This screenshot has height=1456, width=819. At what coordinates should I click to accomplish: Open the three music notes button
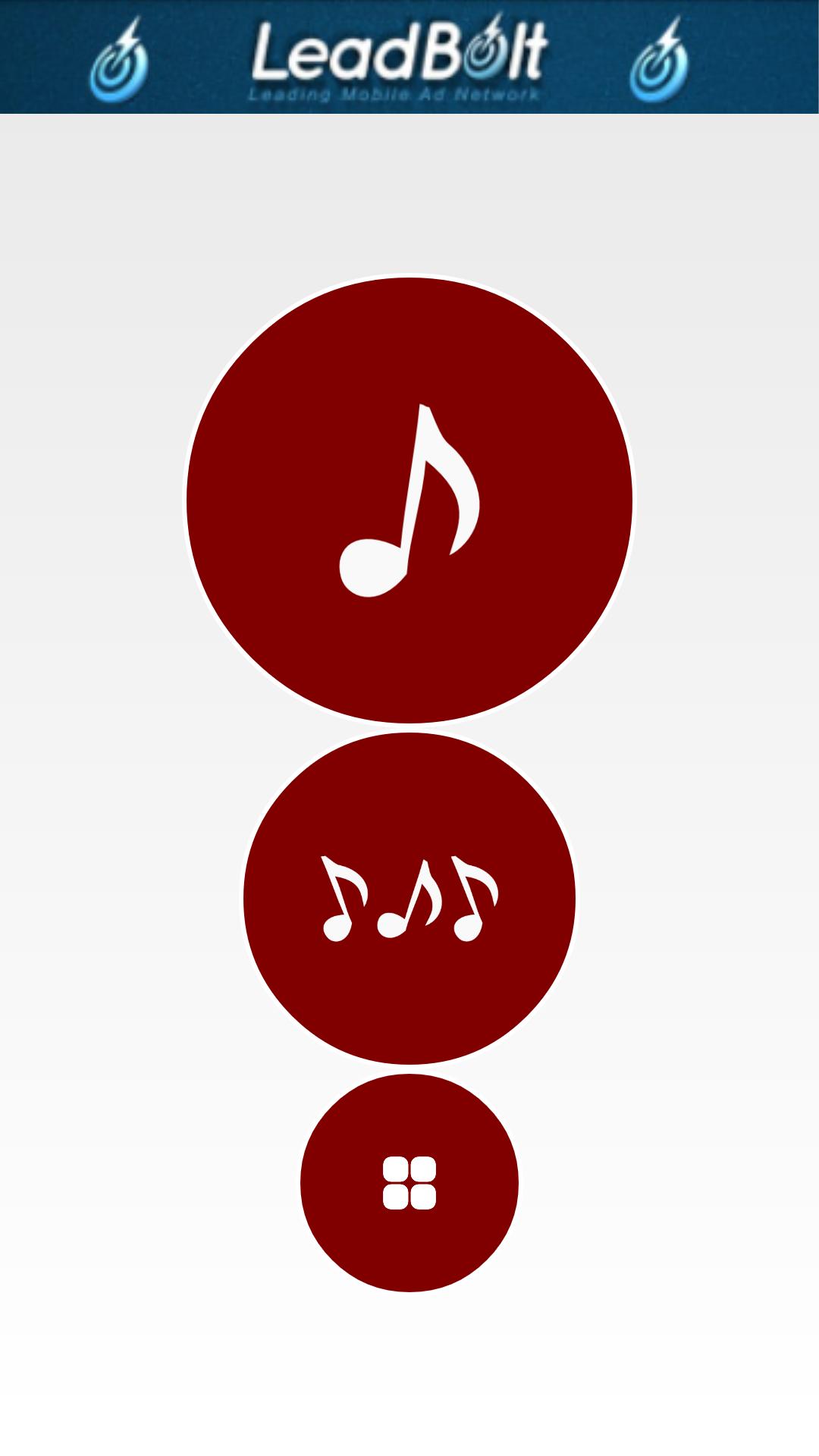click(409, 899)
